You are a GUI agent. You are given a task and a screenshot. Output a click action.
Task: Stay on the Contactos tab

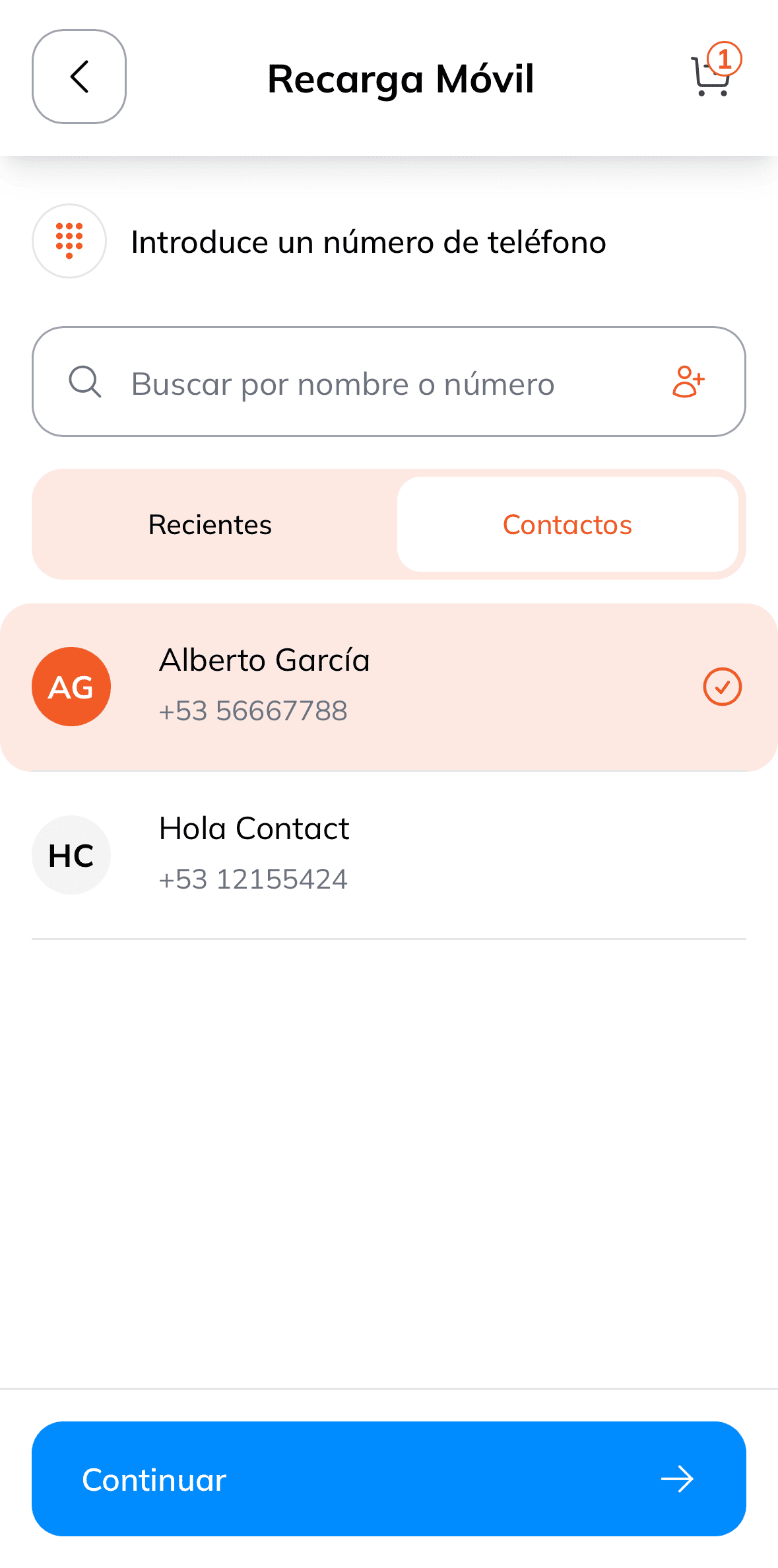coord(567,524)
